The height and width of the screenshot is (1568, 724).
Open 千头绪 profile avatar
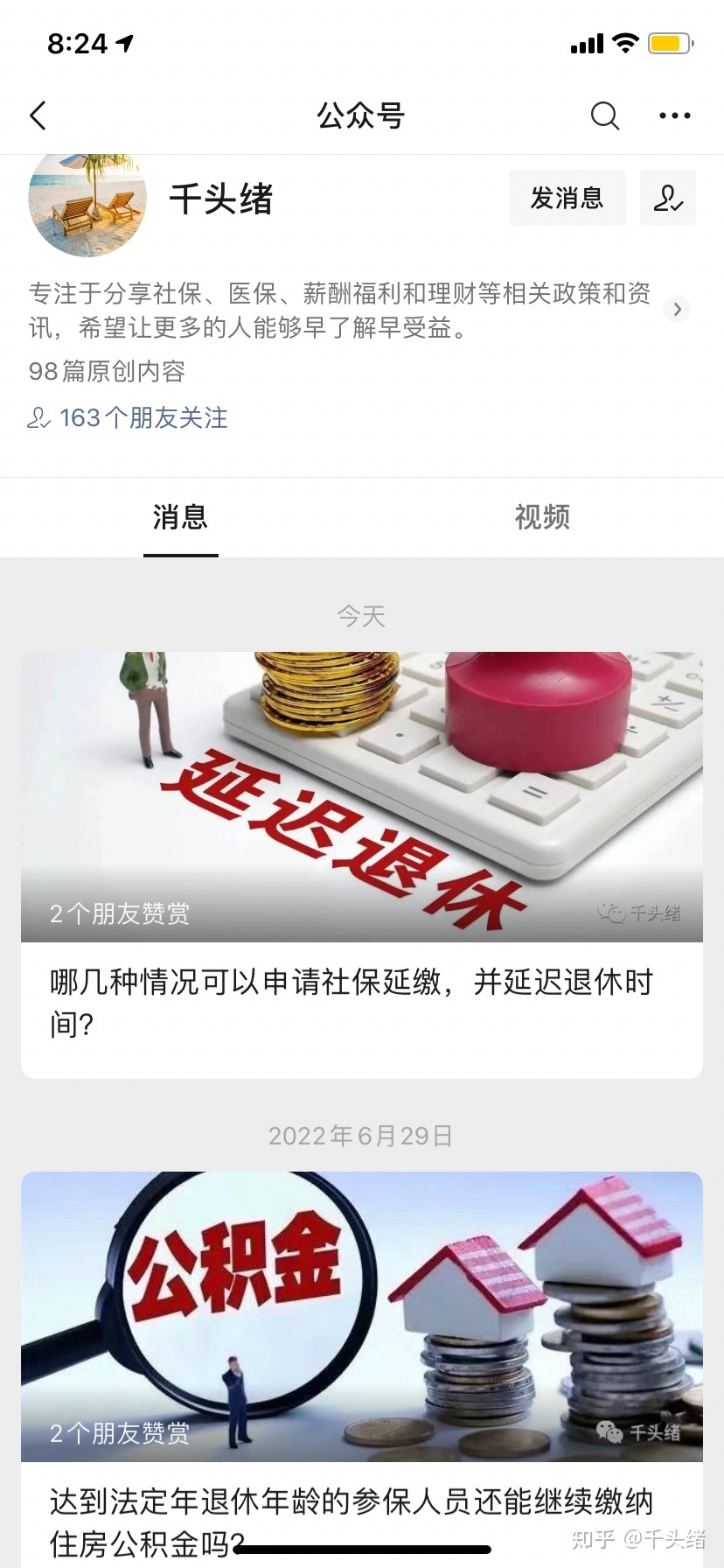tap(87, 203)
